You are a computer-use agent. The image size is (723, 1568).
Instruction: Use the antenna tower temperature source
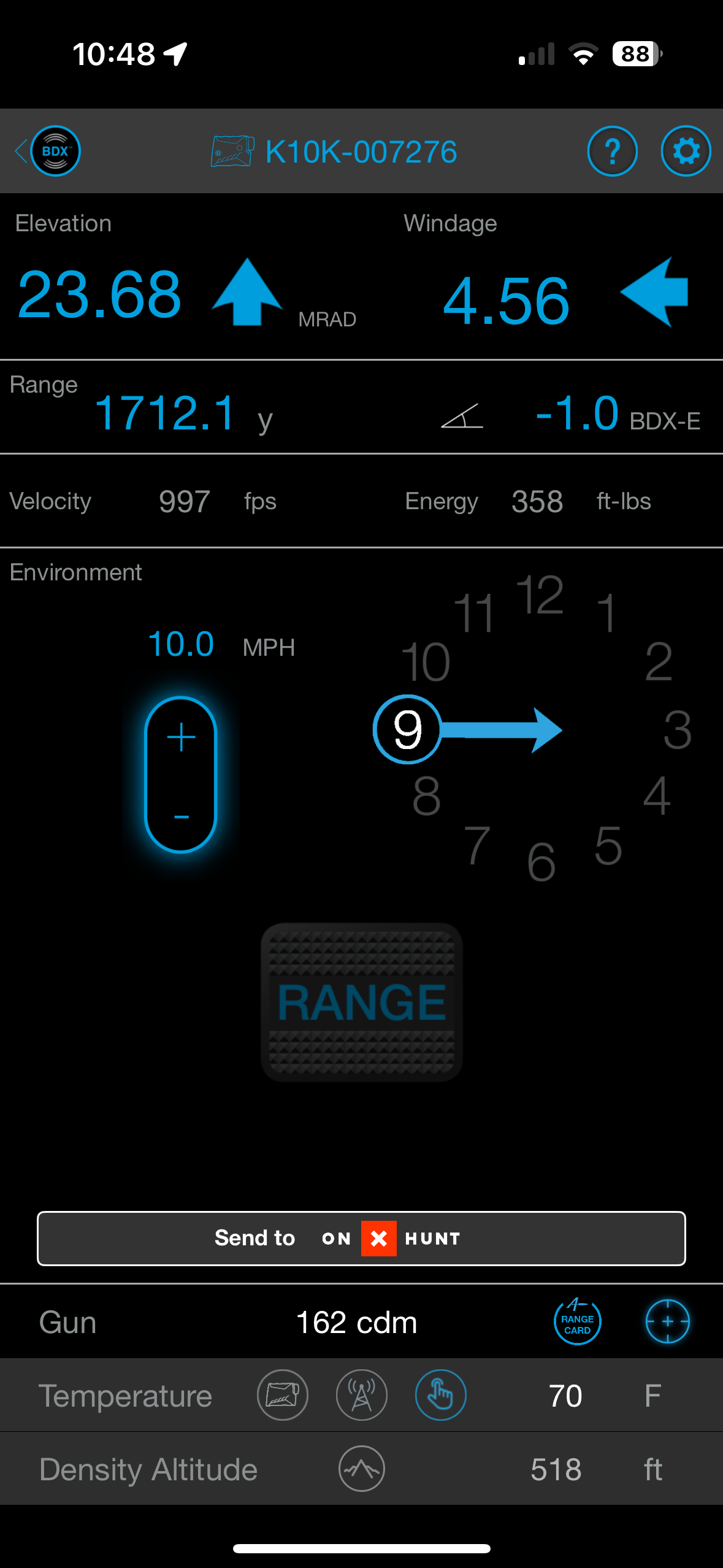click(x=362, y=1395)
